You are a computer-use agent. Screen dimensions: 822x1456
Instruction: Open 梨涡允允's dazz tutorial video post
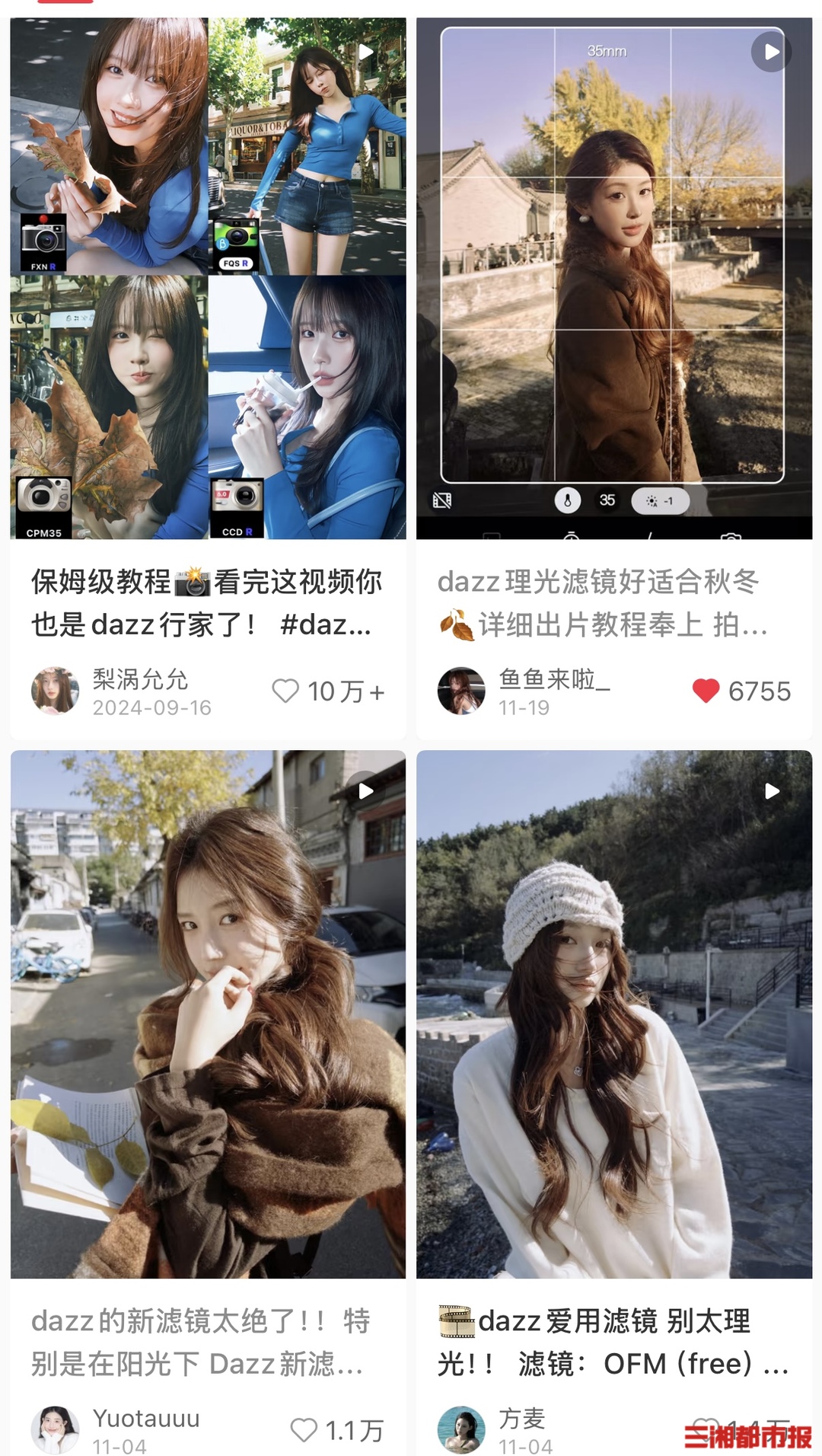click(208, 279)
